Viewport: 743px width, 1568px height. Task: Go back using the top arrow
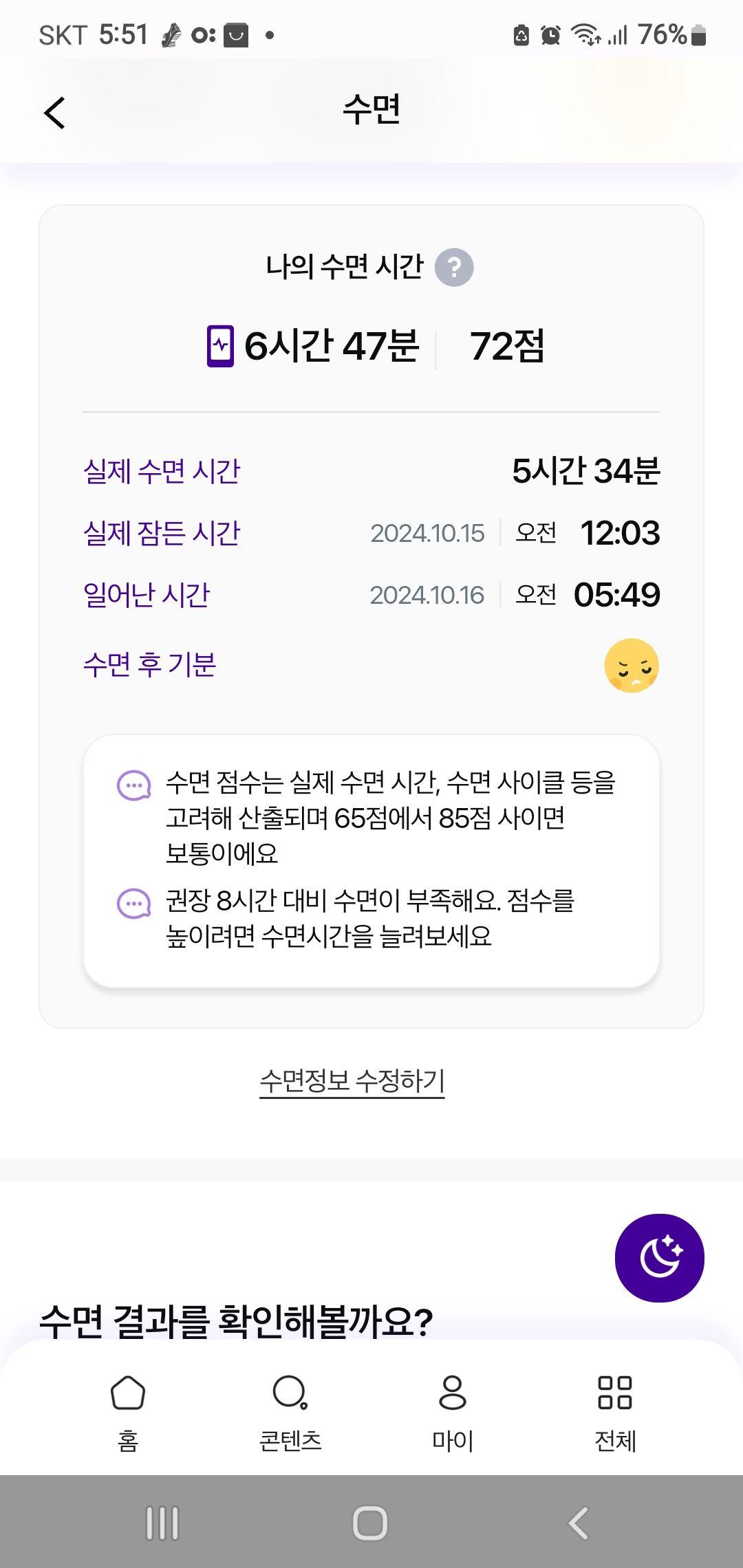[55, 113]
